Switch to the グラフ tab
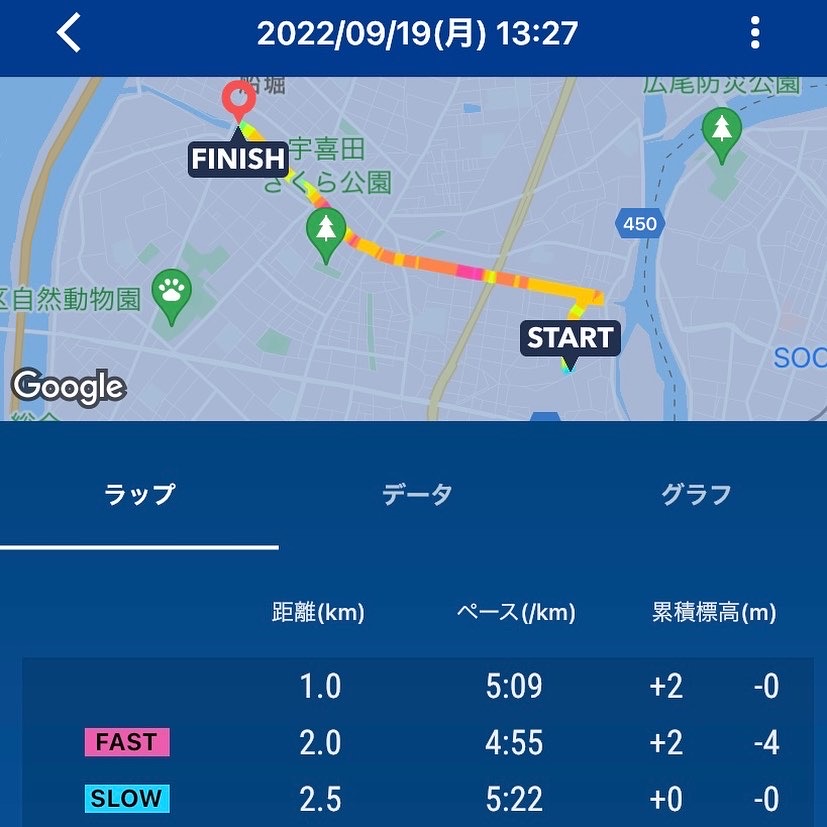 tap(696, 494)
